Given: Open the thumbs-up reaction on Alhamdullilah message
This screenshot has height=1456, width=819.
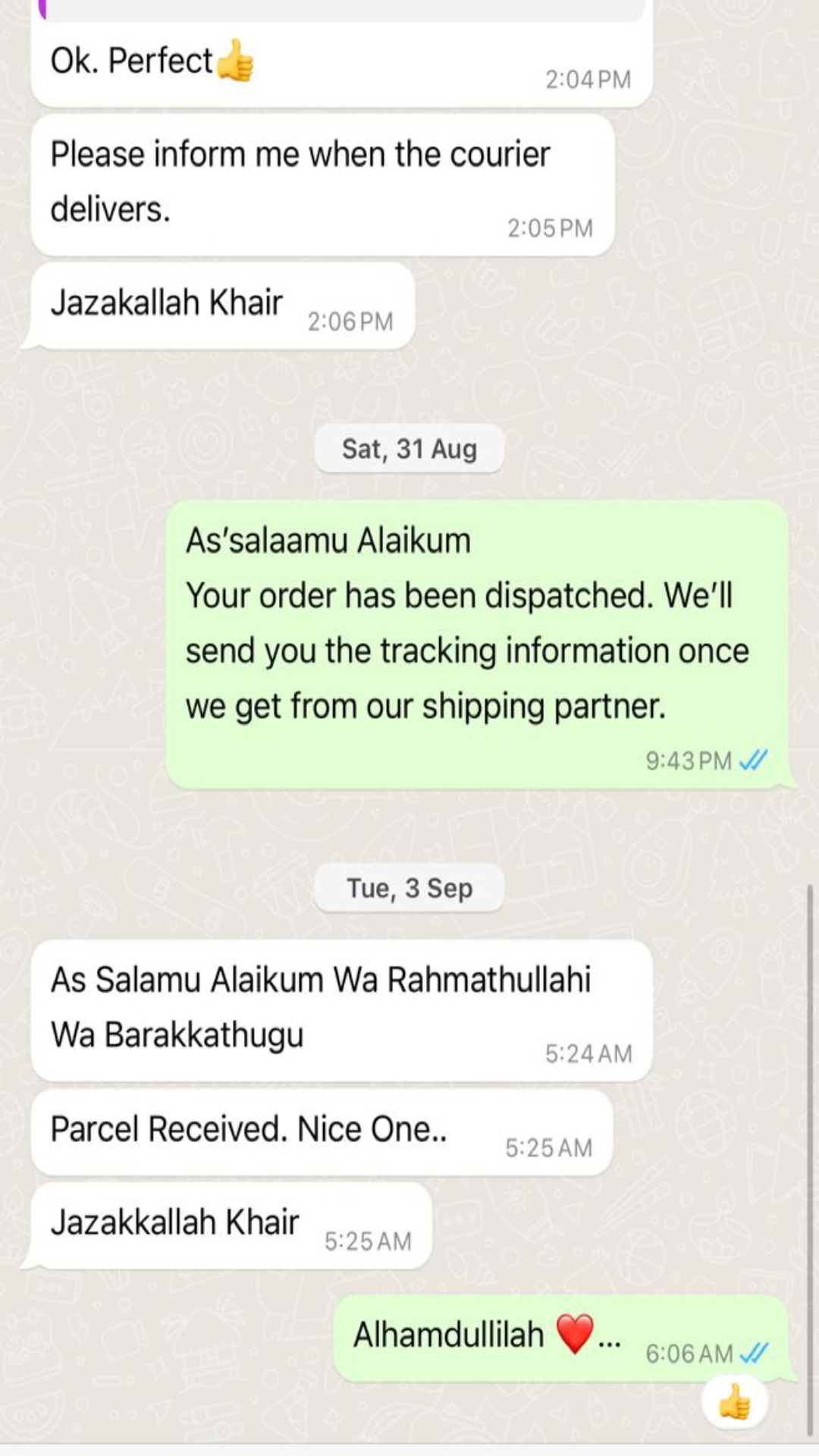Looking at the screenshot, I should coord(734,1402).
